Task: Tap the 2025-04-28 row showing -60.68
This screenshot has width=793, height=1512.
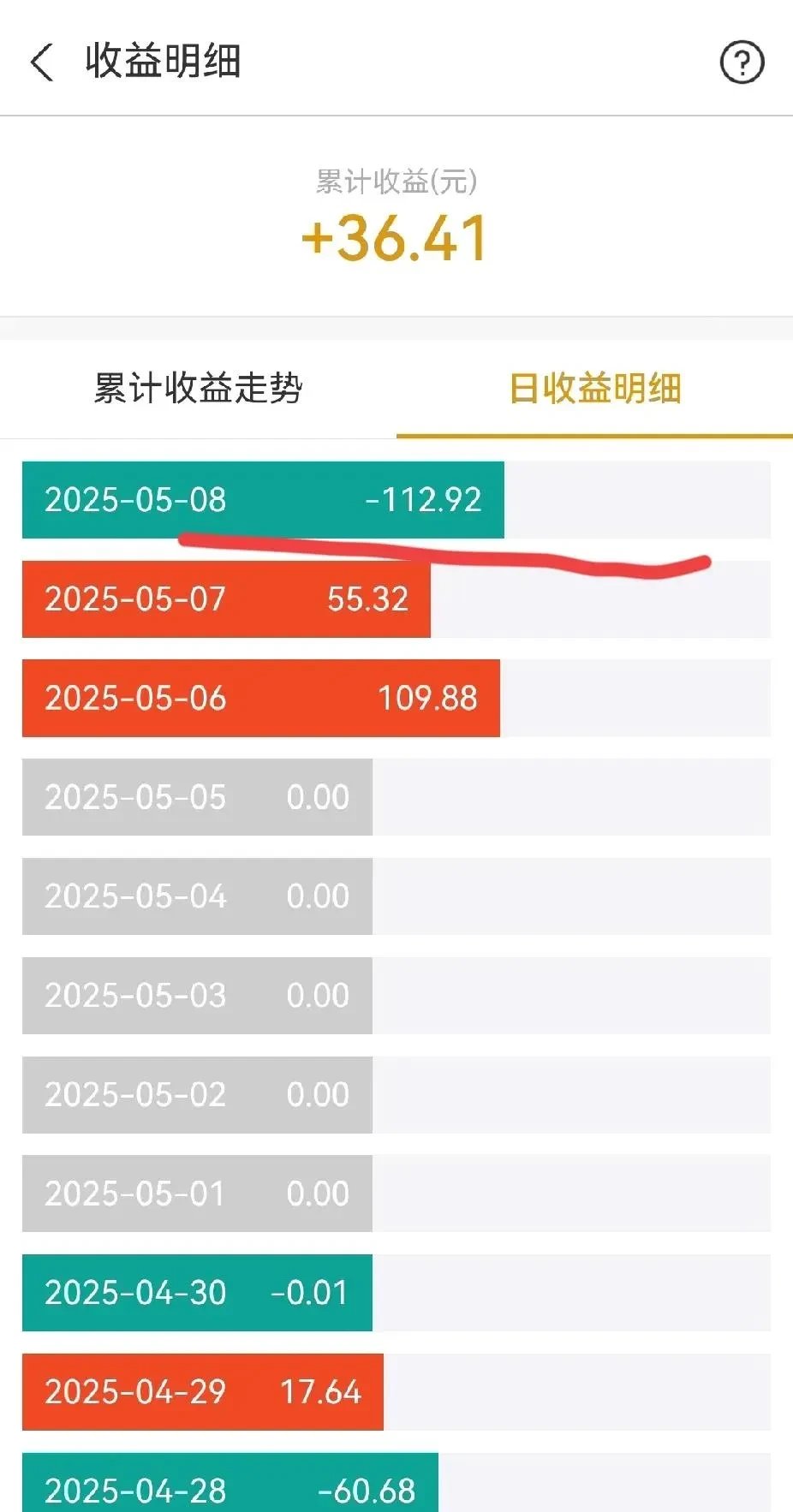Action: [230, 1490]
